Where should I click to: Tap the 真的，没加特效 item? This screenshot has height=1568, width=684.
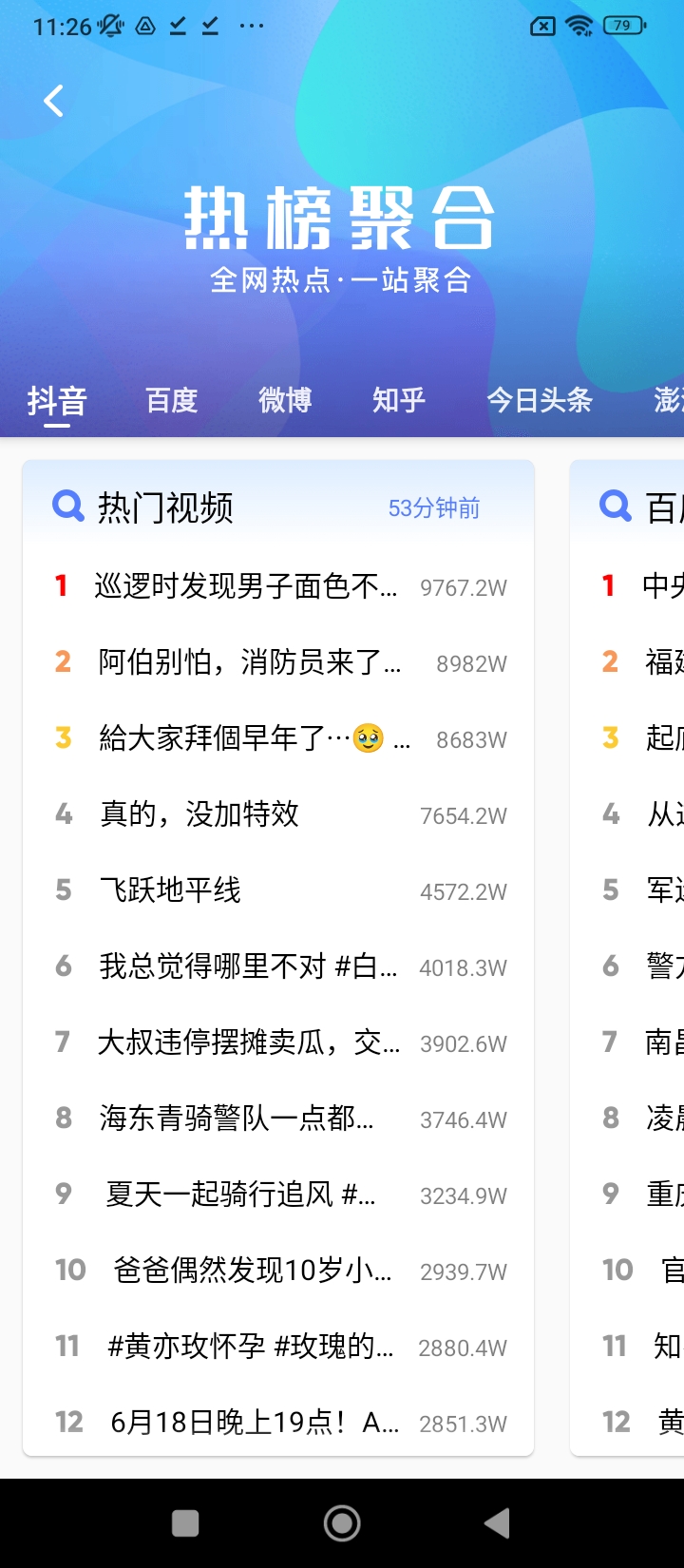[199, 814]
